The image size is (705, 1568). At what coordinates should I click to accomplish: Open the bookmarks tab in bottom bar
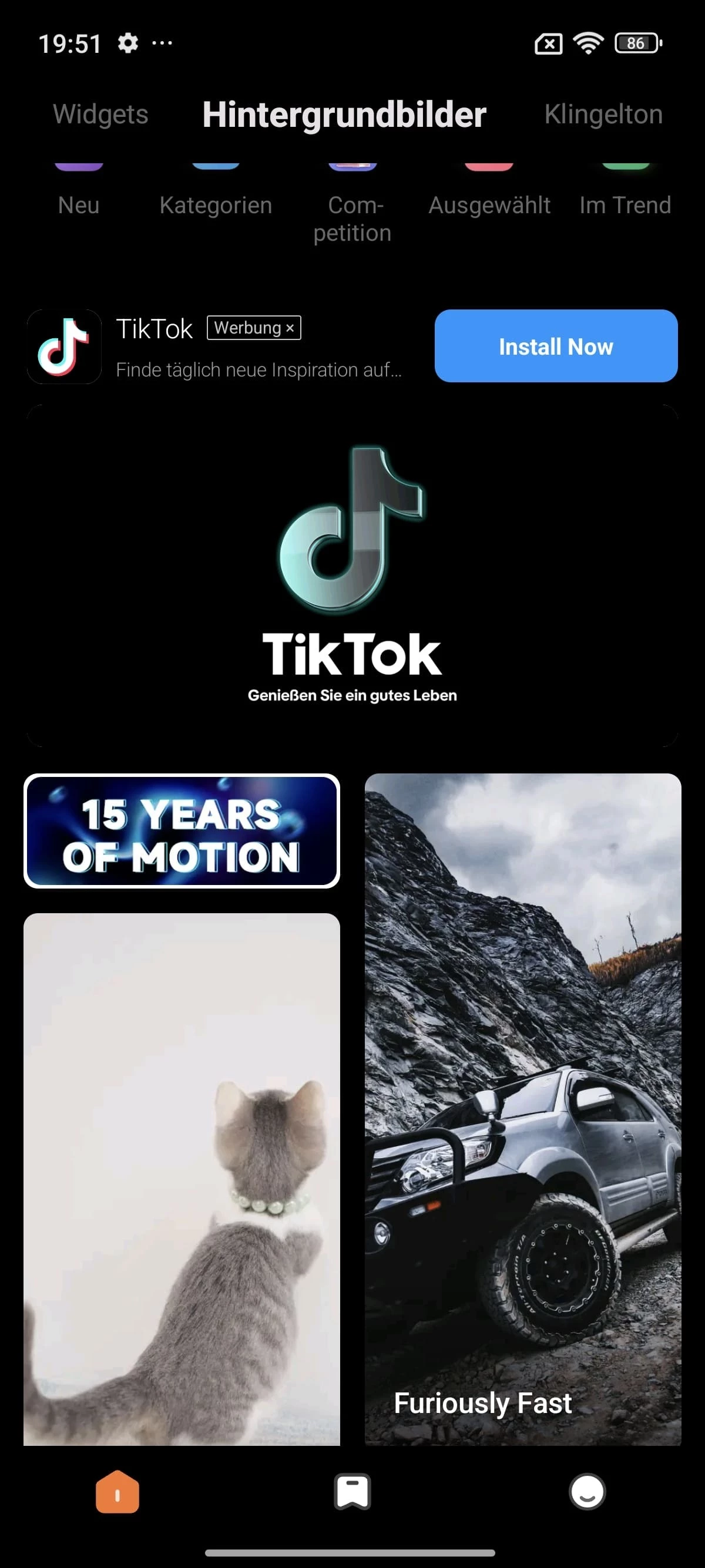coord(352,1491)
